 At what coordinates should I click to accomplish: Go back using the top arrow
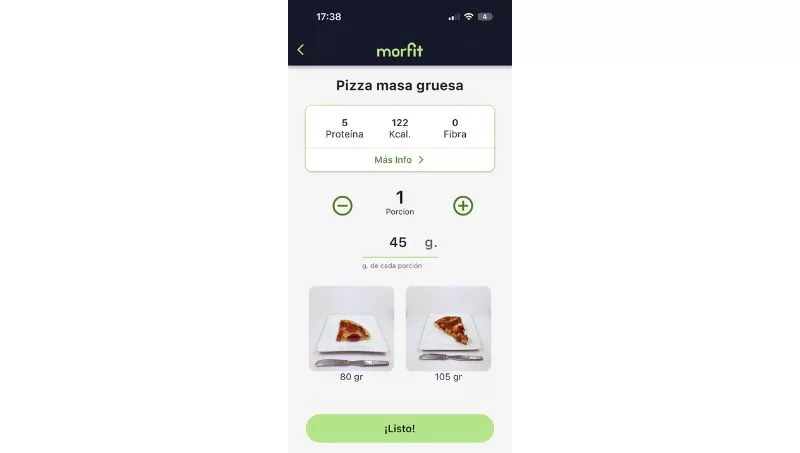[301, 50]
